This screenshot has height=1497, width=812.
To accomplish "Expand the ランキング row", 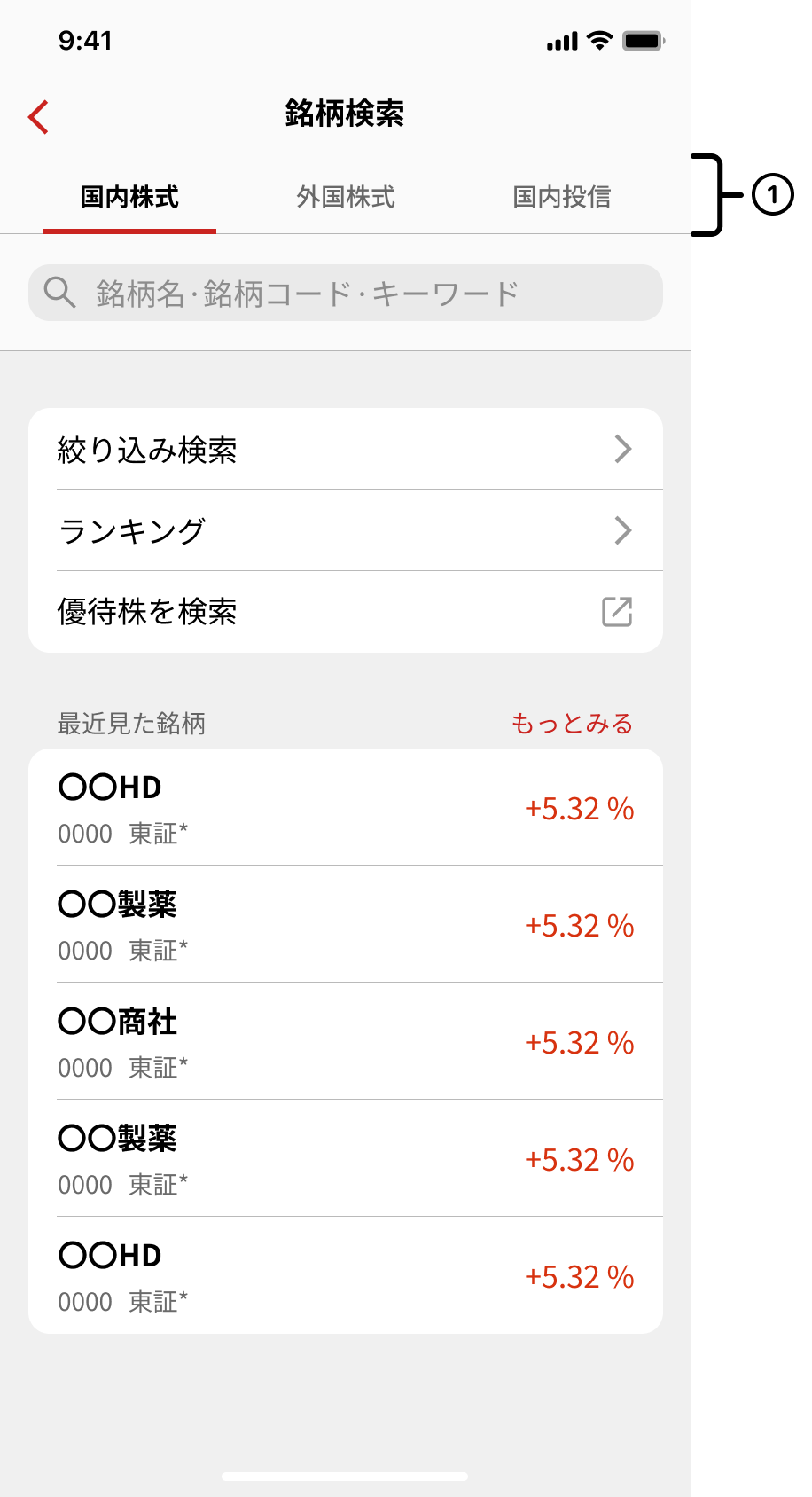I will point(346,530).
